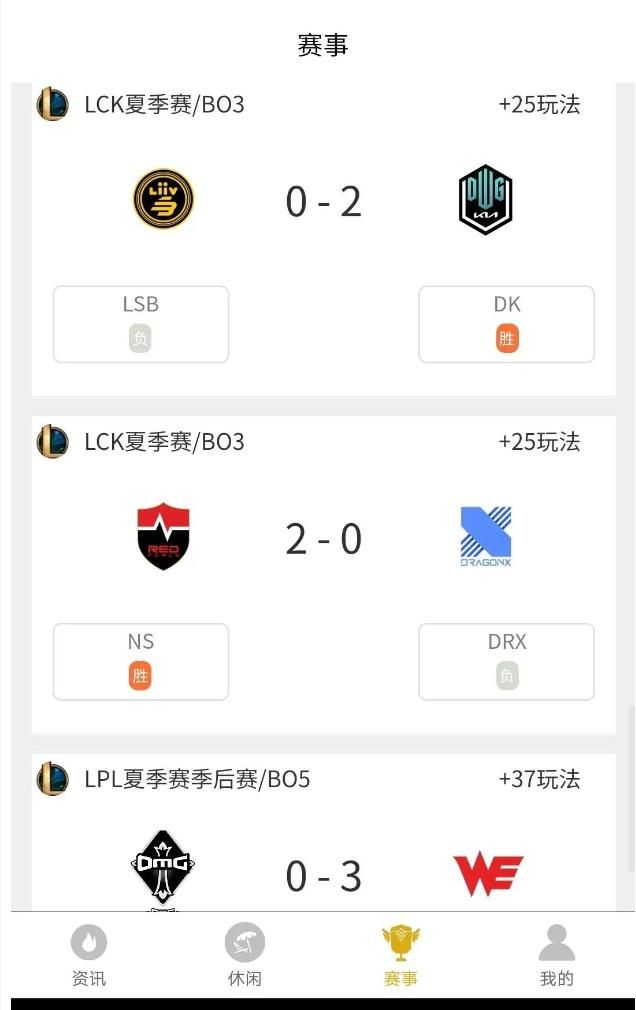This screenshot has width=636, height=1010.
Task: Select the LSB team option
Action: [141, 324]
